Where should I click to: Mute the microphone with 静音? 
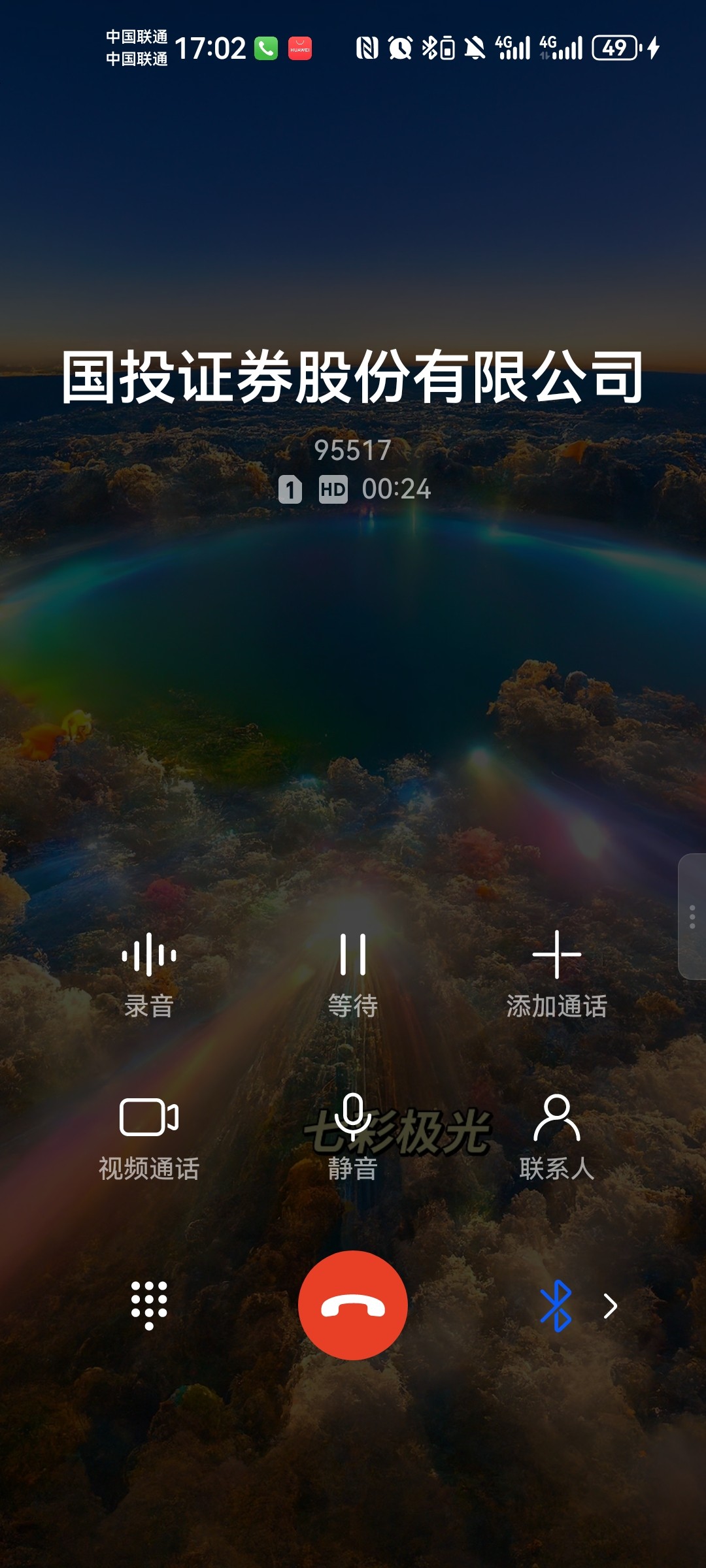click(x=353, y=1137)
